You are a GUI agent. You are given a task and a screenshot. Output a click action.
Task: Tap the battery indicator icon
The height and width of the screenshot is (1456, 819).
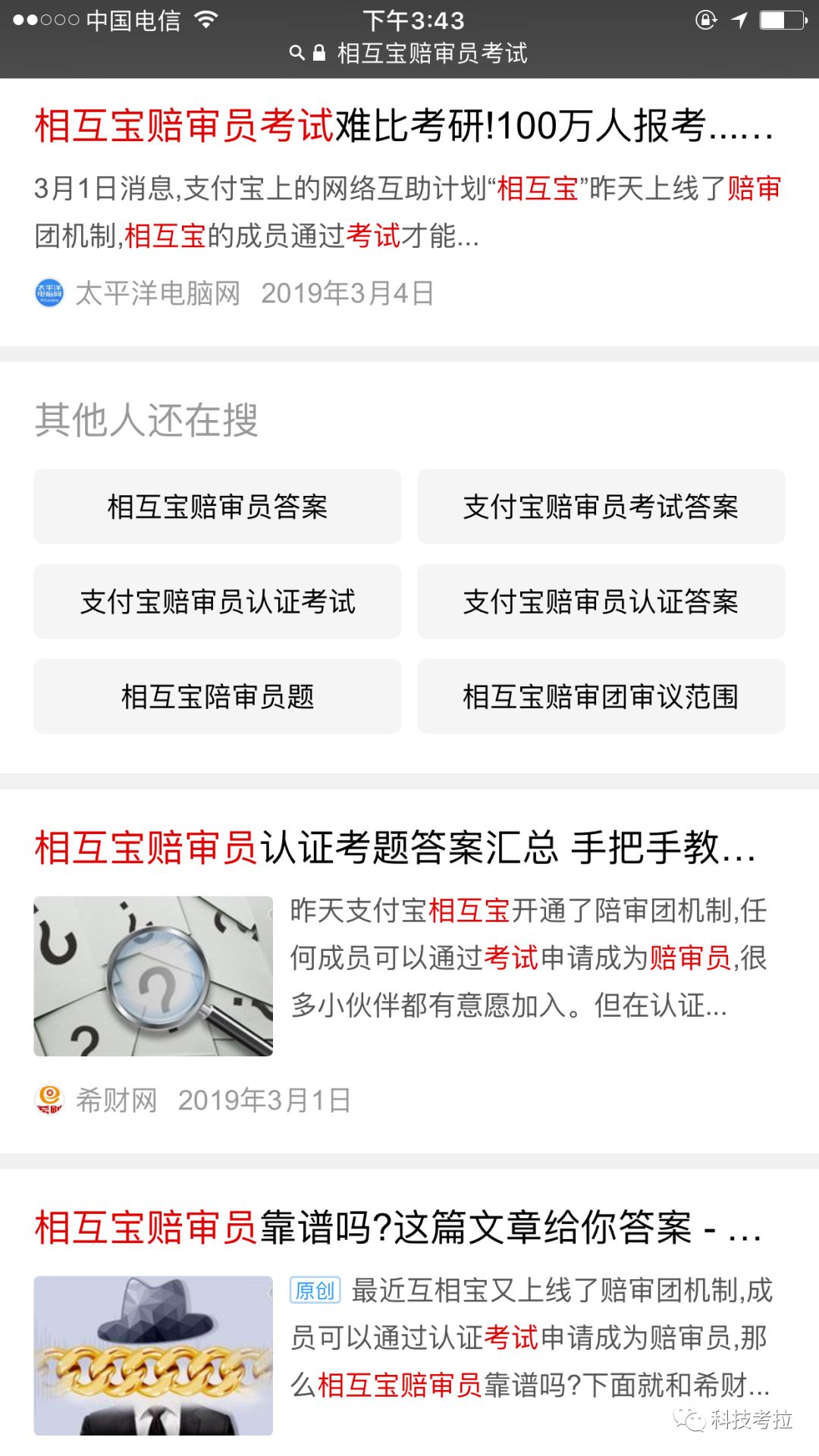point(781,20)
